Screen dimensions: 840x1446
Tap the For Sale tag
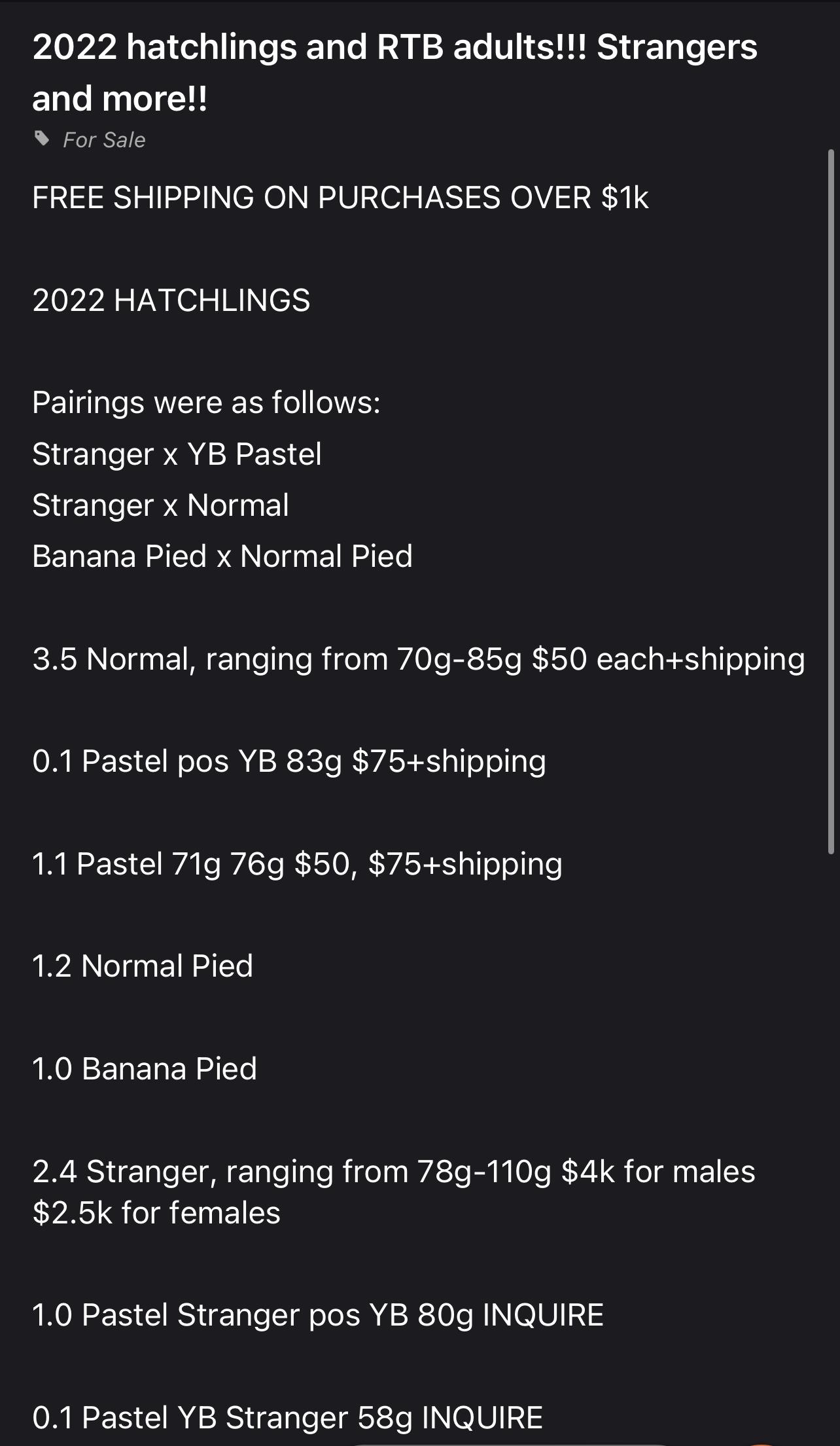90,139
